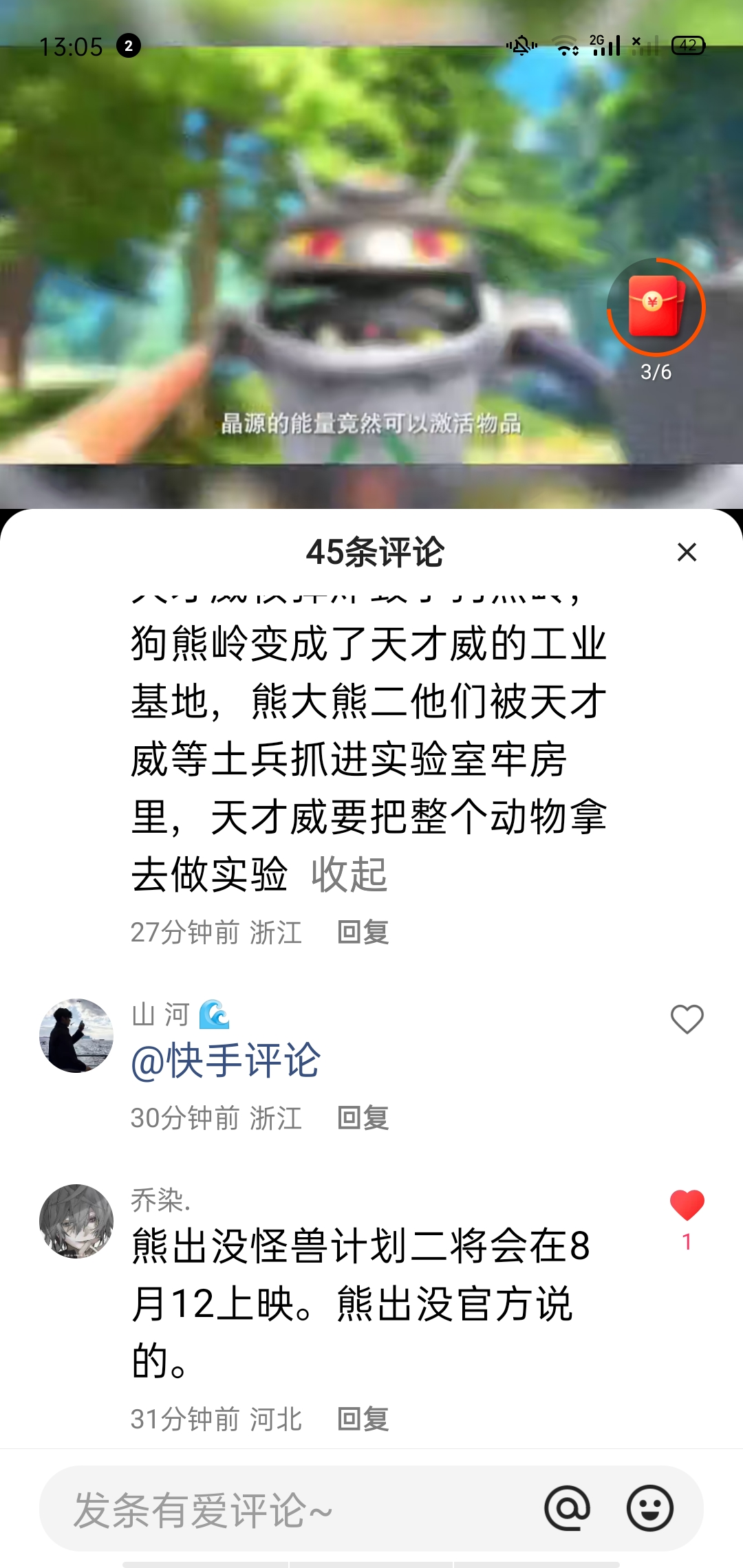Like 山河's comment
The image size is (743, 1568).
coord(687,1019)
